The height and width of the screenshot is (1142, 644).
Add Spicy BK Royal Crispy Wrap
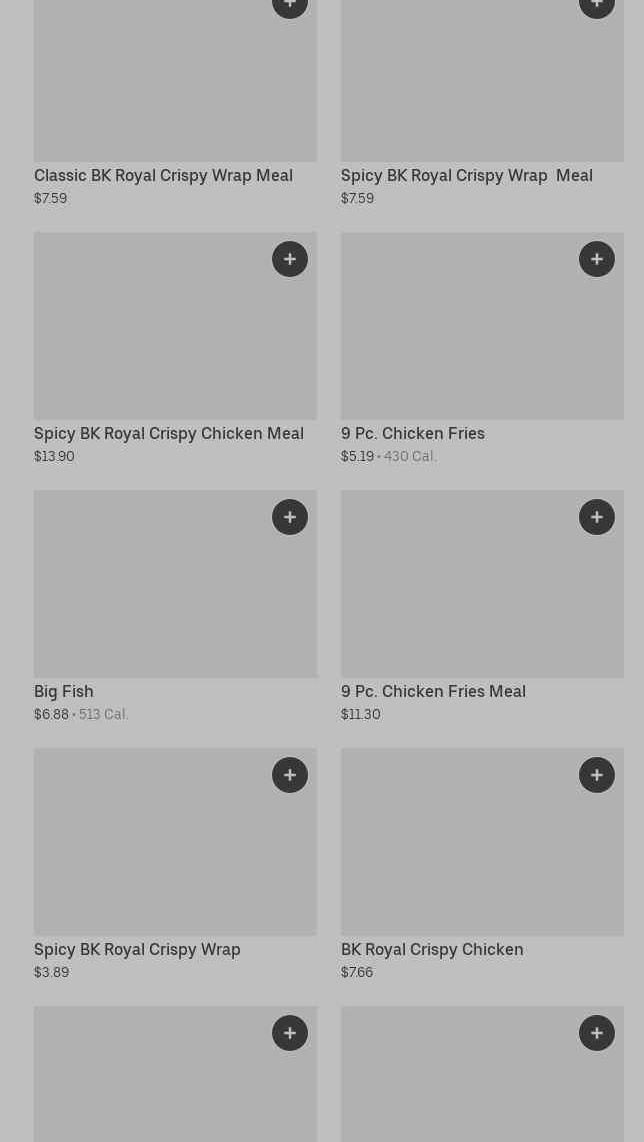(290, 775)
